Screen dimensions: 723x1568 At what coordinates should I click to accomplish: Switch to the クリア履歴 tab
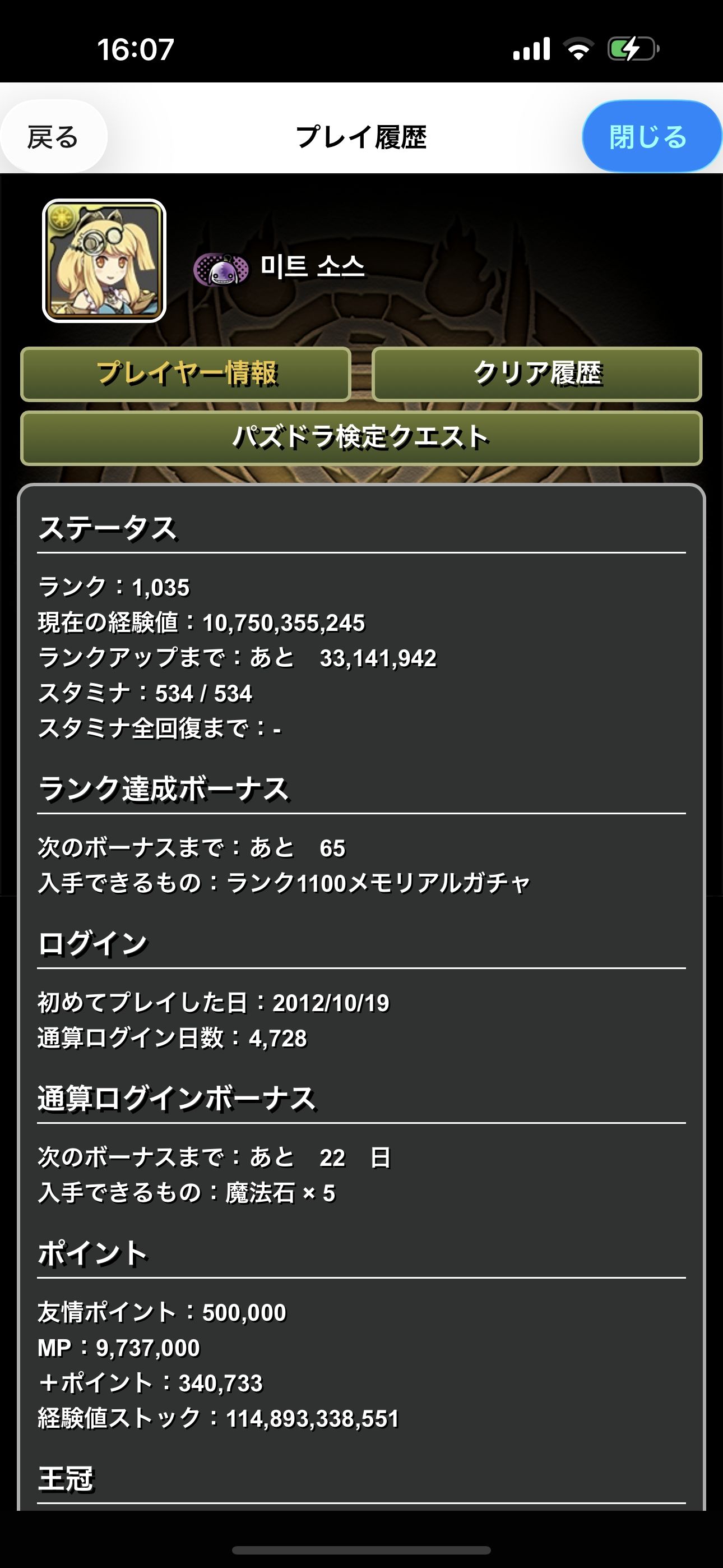click(x=537, y=373)
